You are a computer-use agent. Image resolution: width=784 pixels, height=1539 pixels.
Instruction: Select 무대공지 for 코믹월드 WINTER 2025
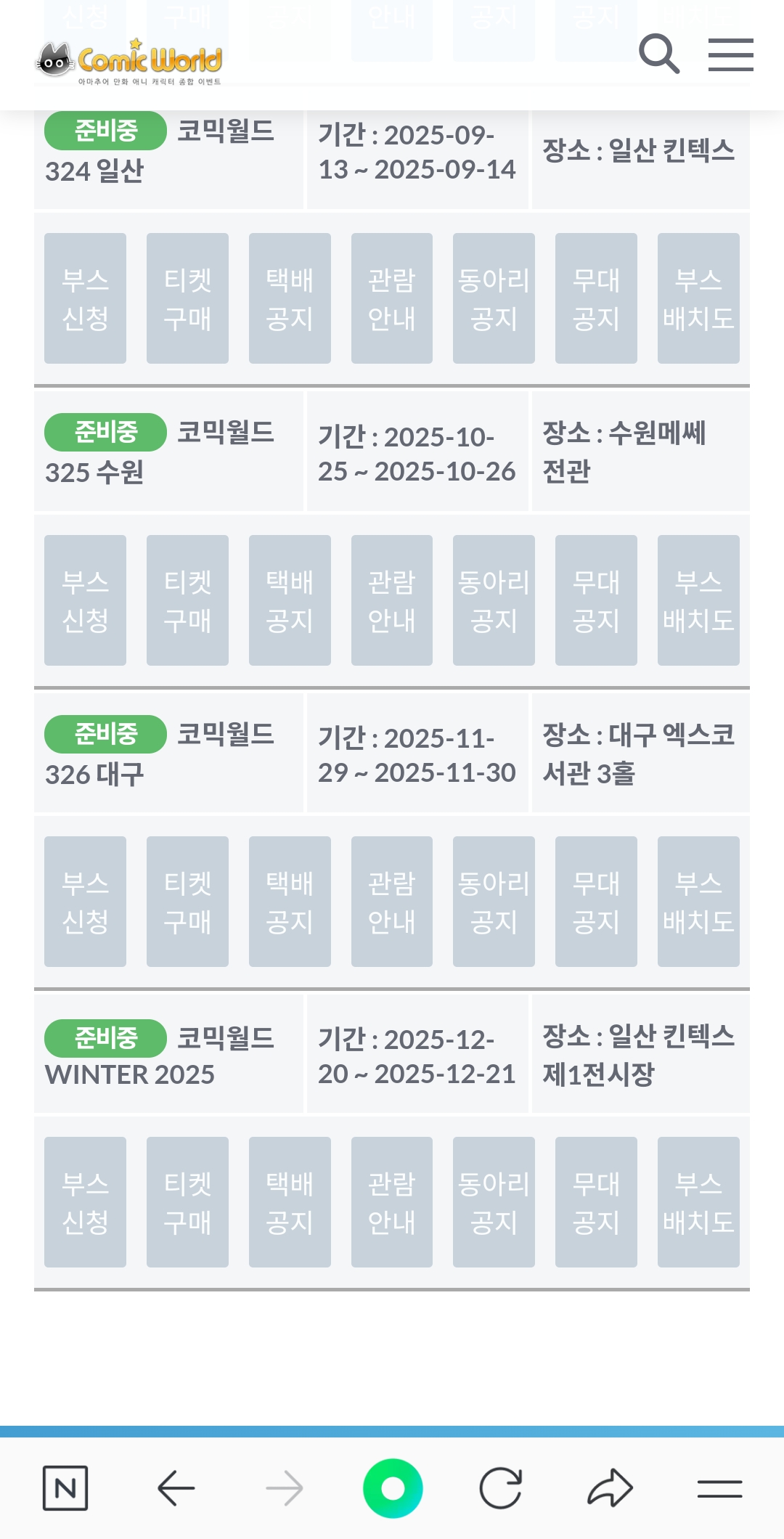596,1202
